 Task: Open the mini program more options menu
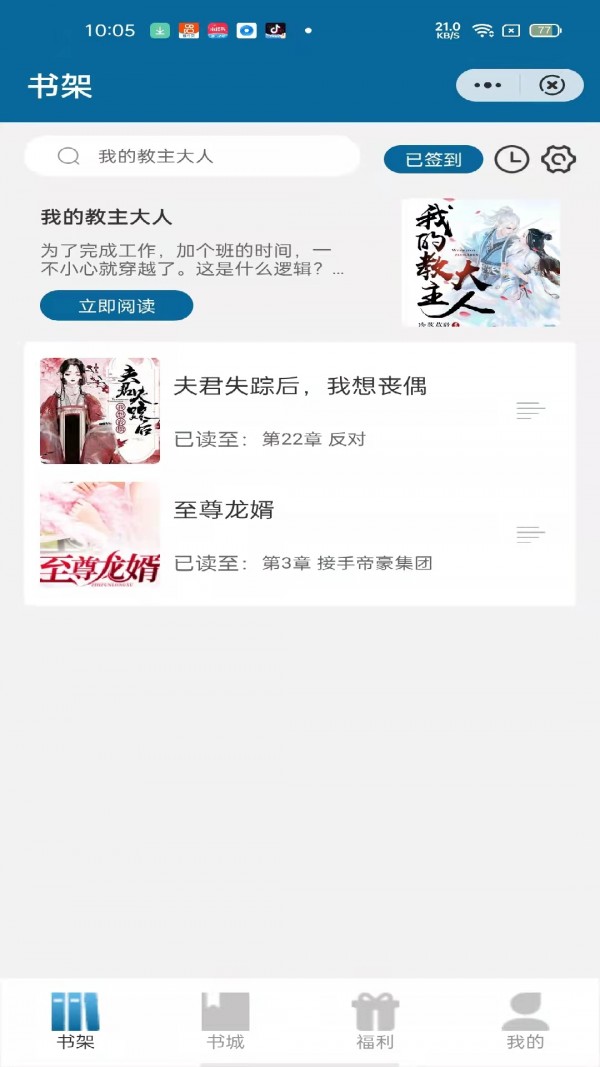click(x=488, y=85)
